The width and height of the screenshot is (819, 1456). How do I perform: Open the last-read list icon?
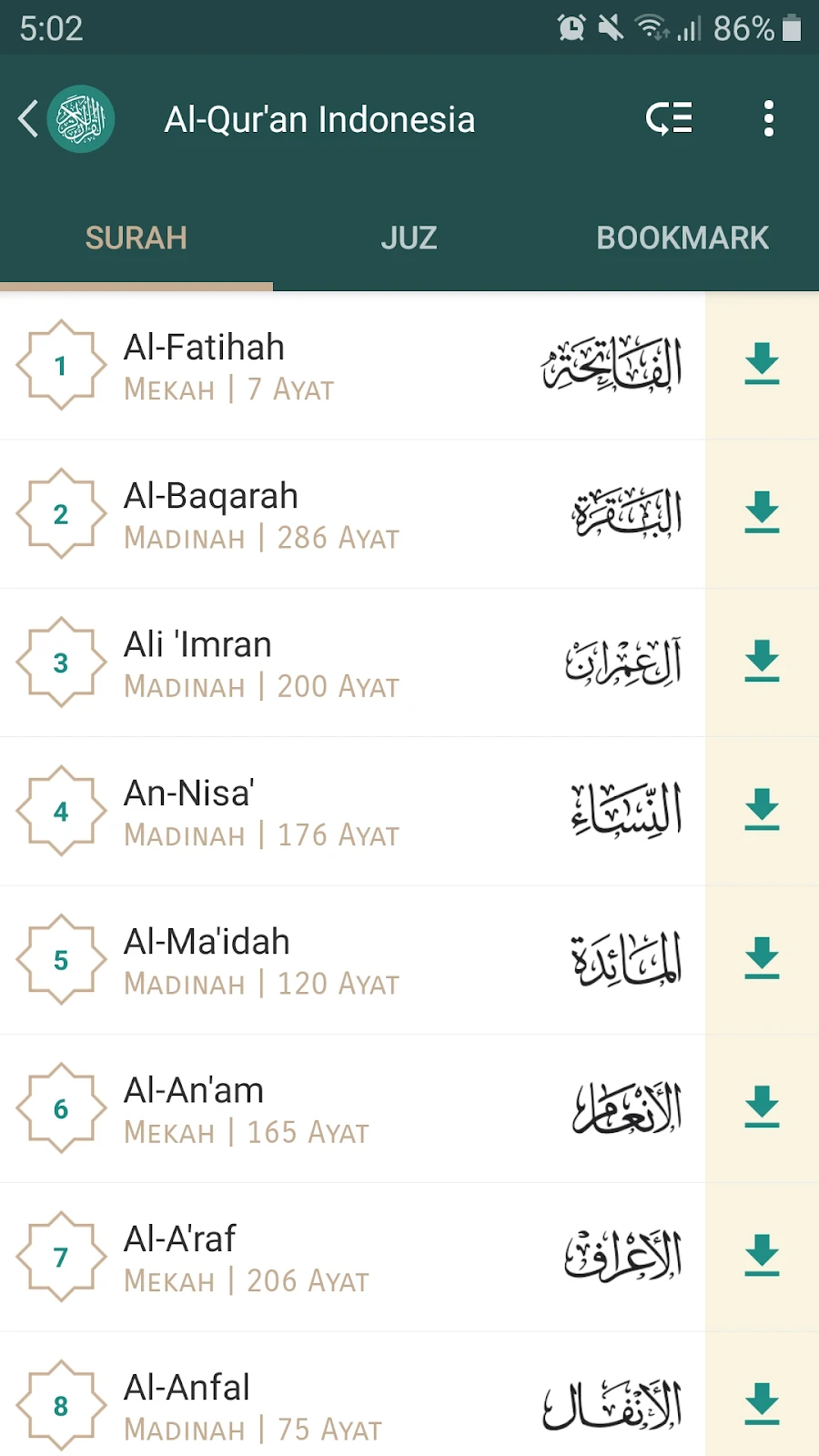point(669,118)
